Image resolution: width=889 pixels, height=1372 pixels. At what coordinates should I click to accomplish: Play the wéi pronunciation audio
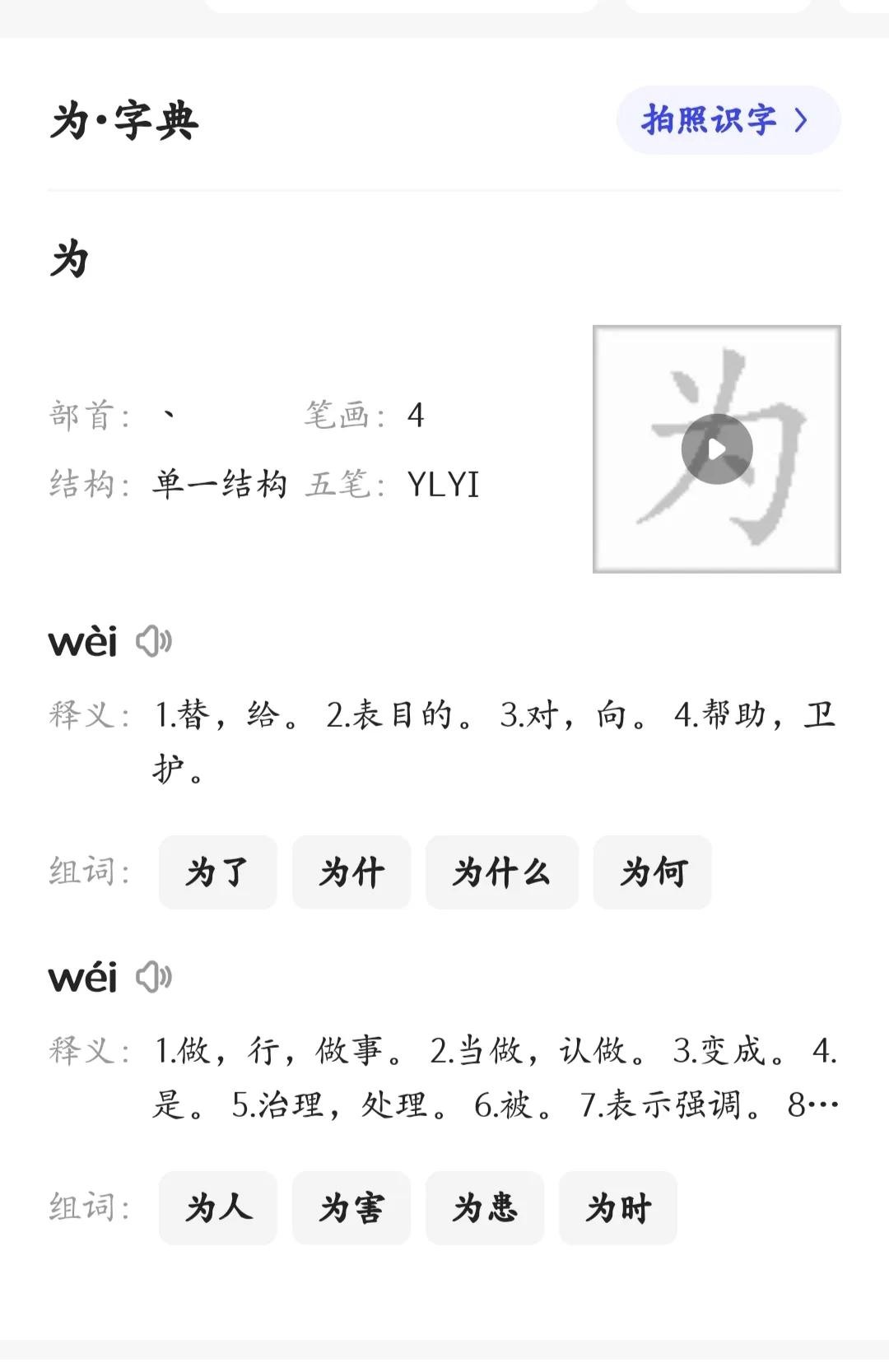(x=154, y=977)
